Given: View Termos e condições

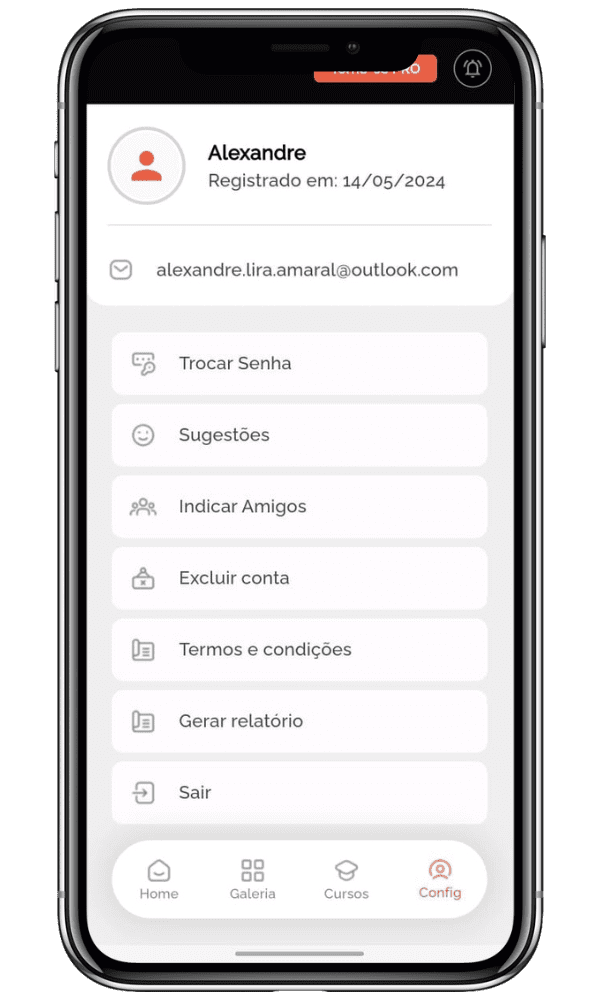Looking at the screenshot, I should click(x=299, y=650).
